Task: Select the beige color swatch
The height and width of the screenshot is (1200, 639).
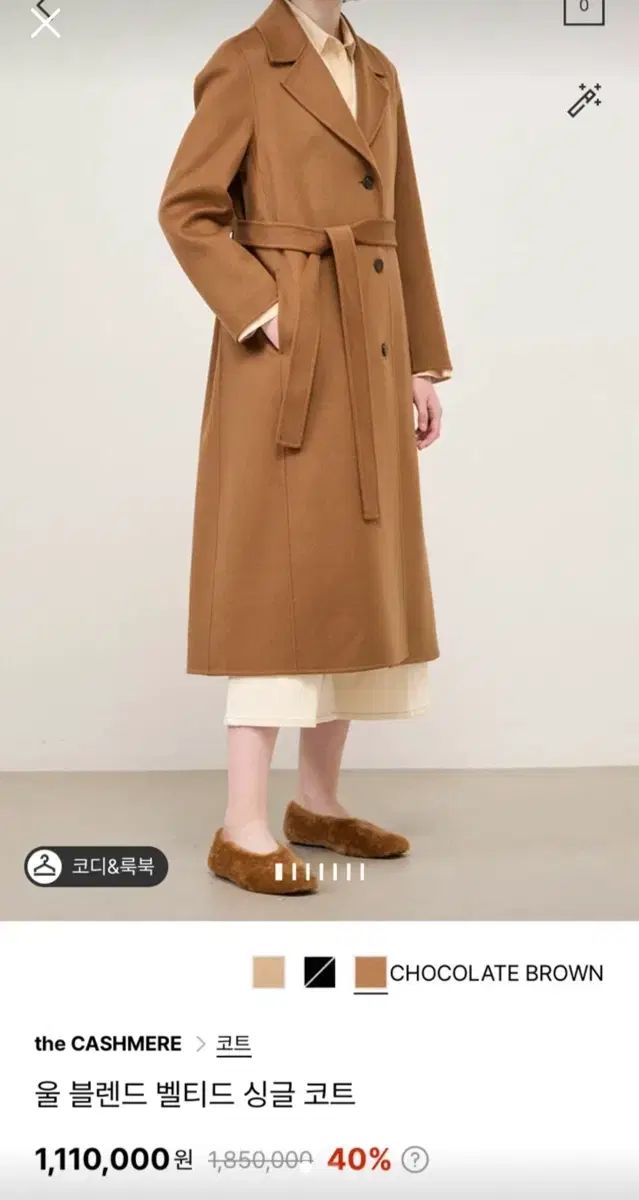Action: pyautogui.click(x=268, y=972)
